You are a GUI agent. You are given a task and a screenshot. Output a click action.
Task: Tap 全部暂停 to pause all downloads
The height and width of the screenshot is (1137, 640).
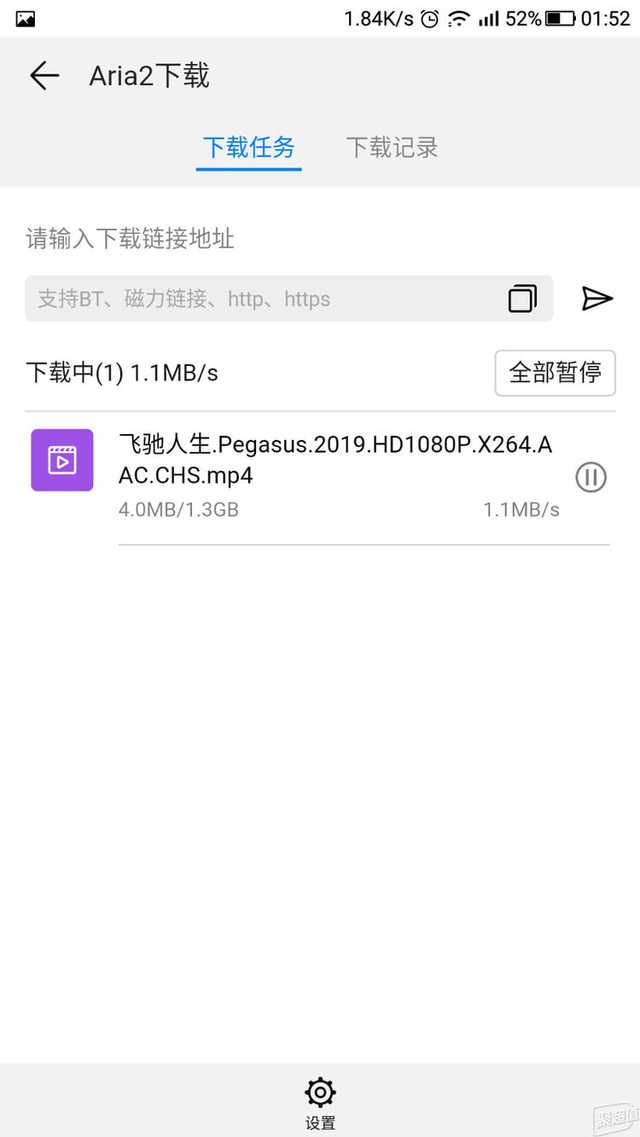(x=555, y=373)
